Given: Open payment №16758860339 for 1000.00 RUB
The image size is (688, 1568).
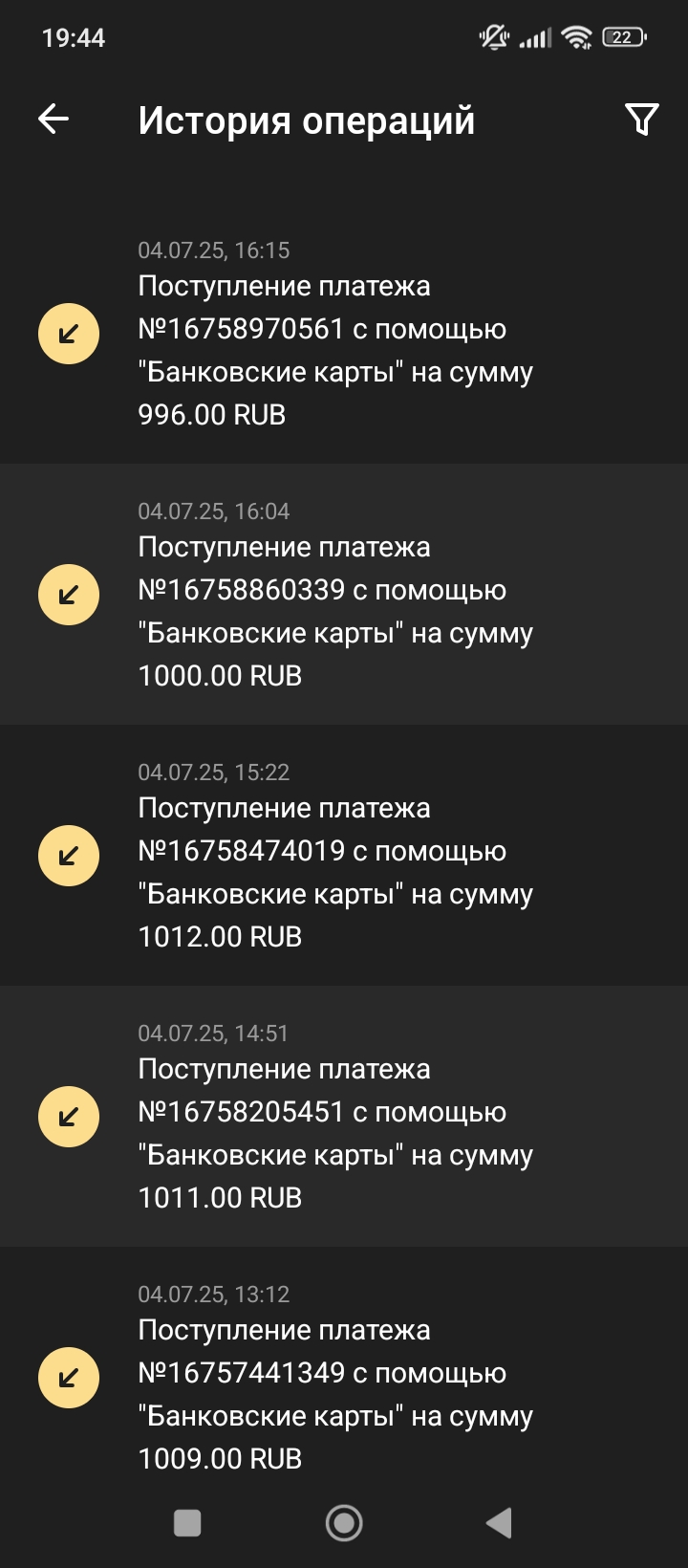Looking at the screenshot, I should click(344, 595).
